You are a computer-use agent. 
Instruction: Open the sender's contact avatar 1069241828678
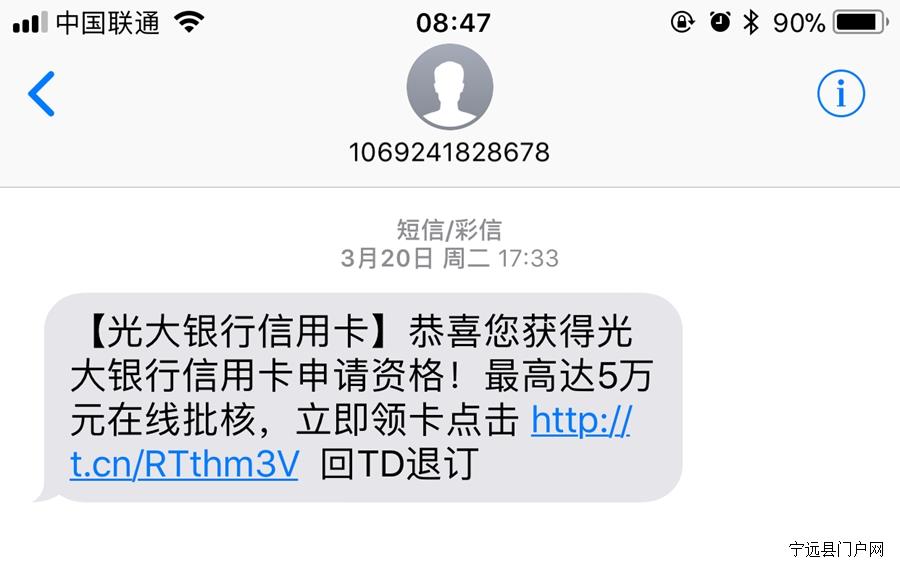click(449, 87)
